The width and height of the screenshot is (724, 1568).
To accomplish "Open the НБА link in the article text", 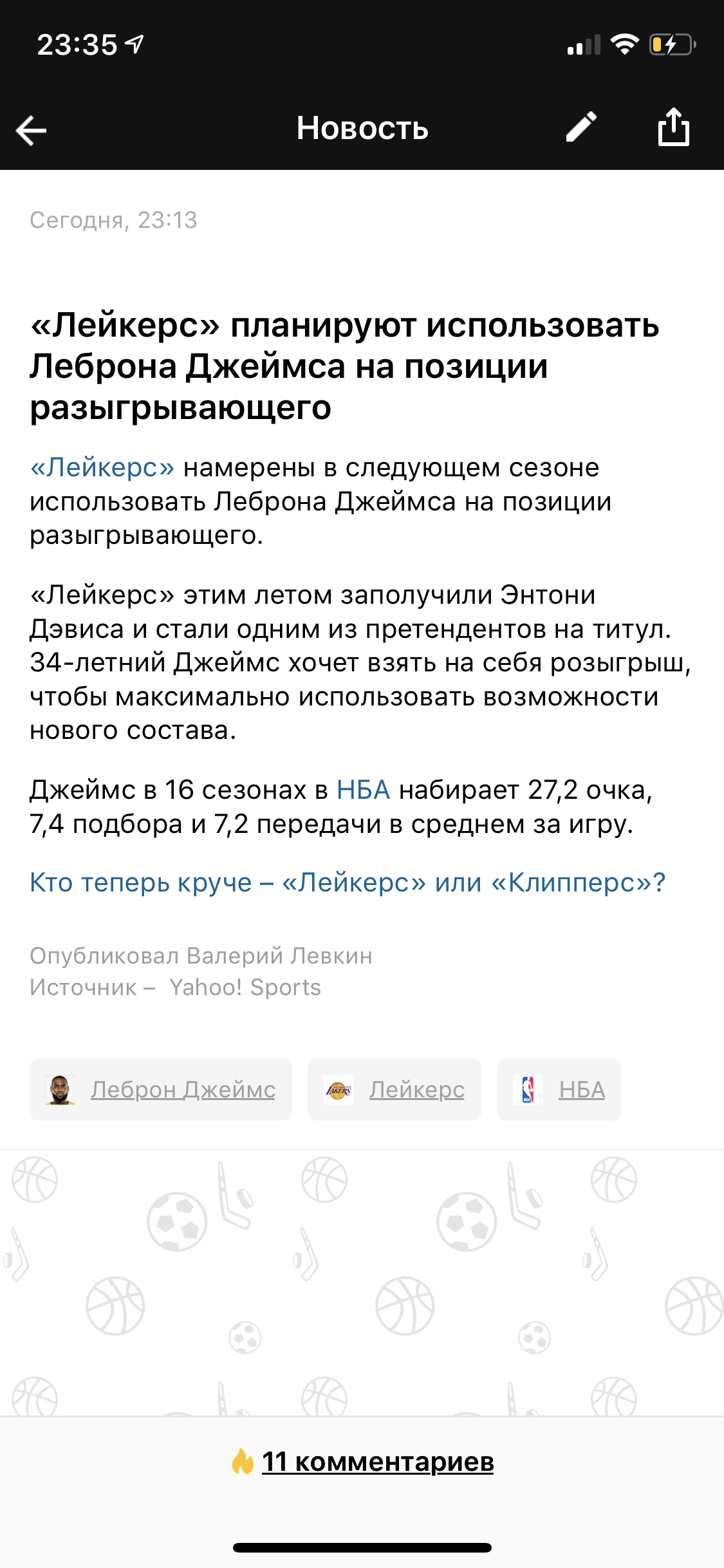I will [x=363, y=790].
